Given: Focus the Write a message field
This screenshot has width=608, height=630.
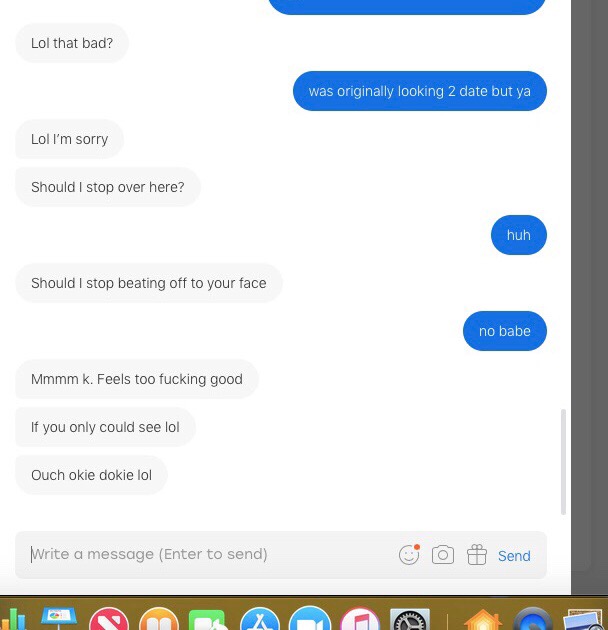Looking at the screenshot, I should click(200, 554).
